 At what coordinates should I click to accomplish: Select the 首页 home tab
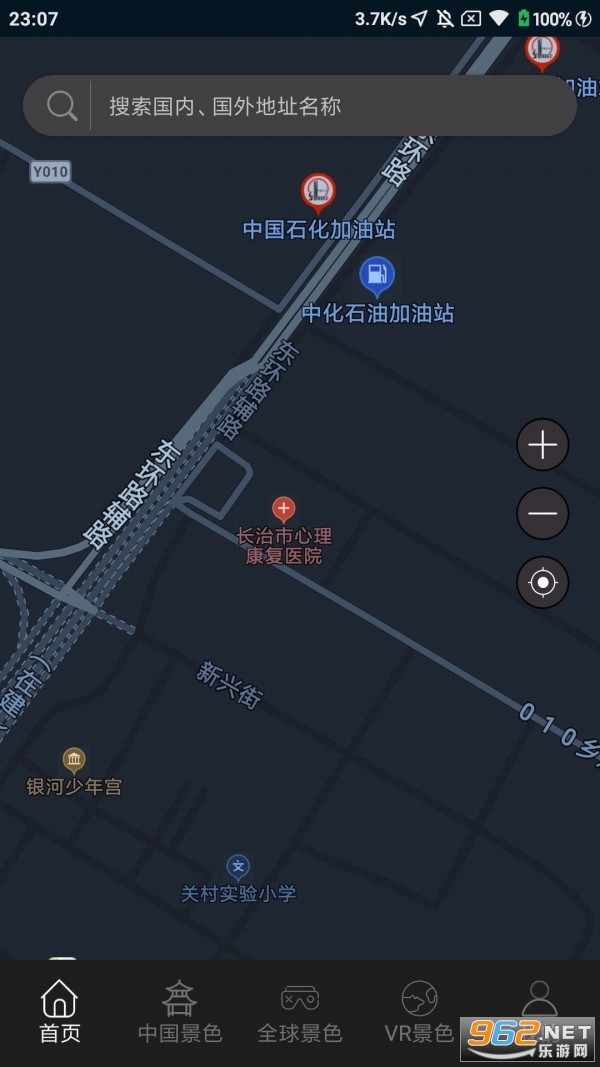pyautogui.click(x=59, y=1012)
